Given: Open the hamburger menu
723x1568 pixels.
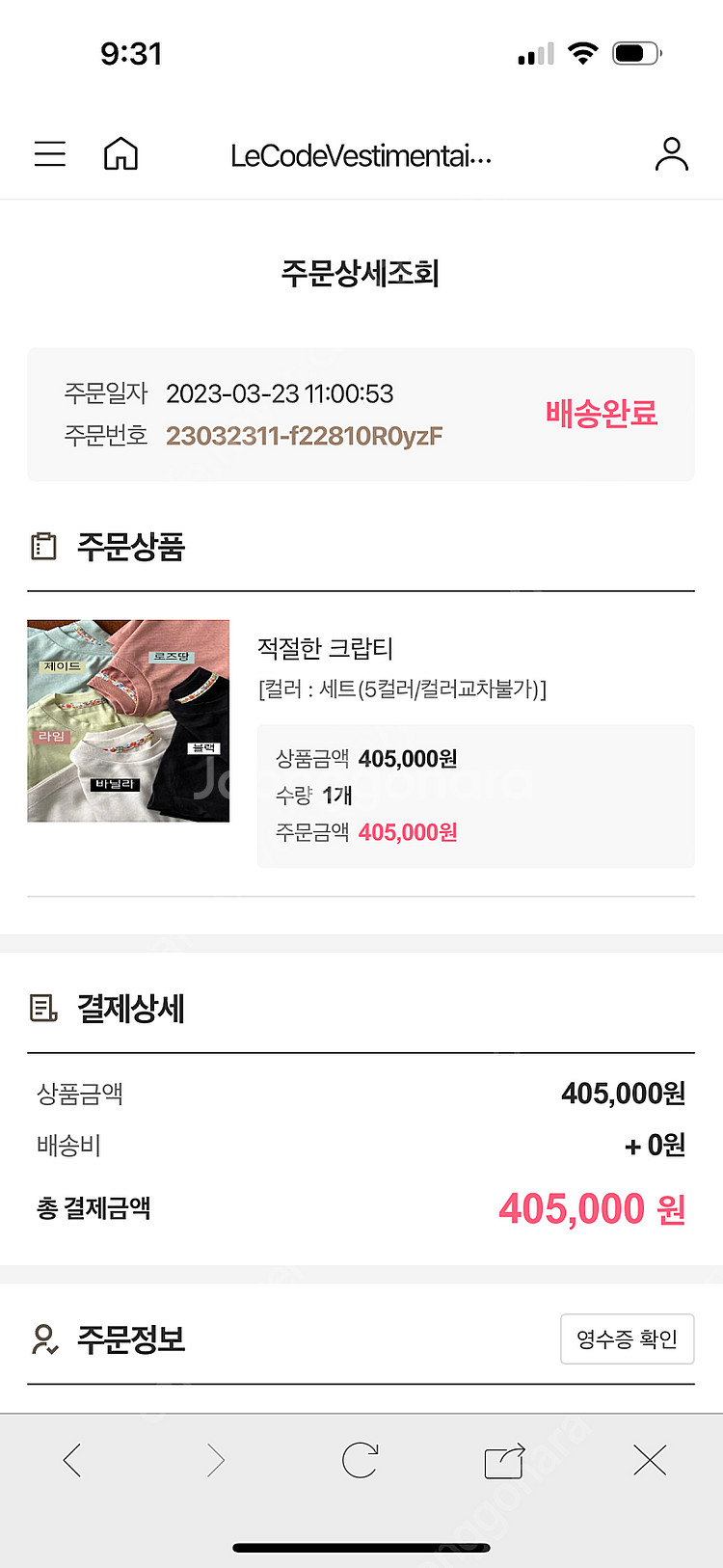Looking at the screenshot, I should (50, 154).
